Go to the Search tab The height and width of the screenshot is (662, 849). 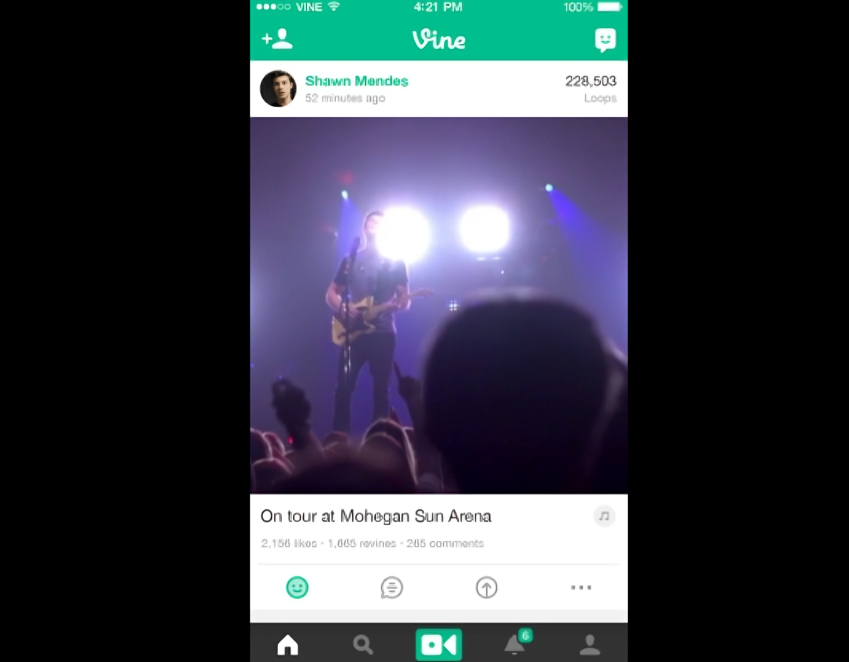[363, 645]
